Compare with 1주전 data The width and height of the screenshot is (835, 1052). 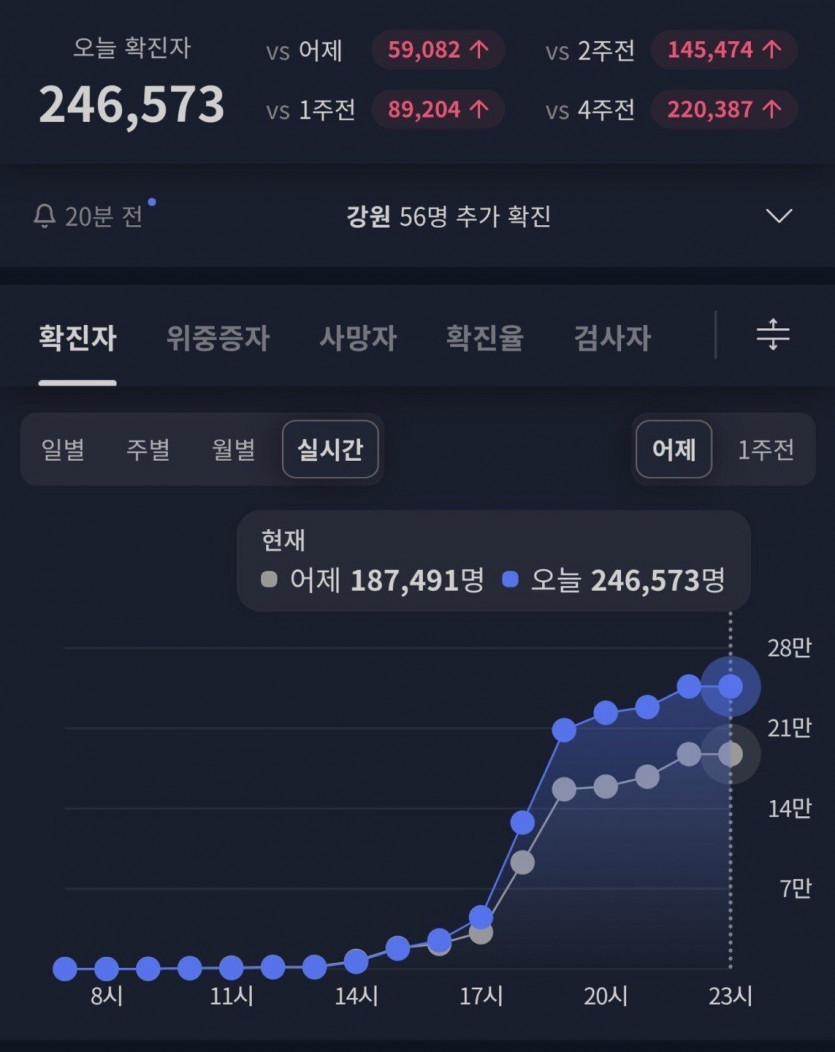coord(766,449)
